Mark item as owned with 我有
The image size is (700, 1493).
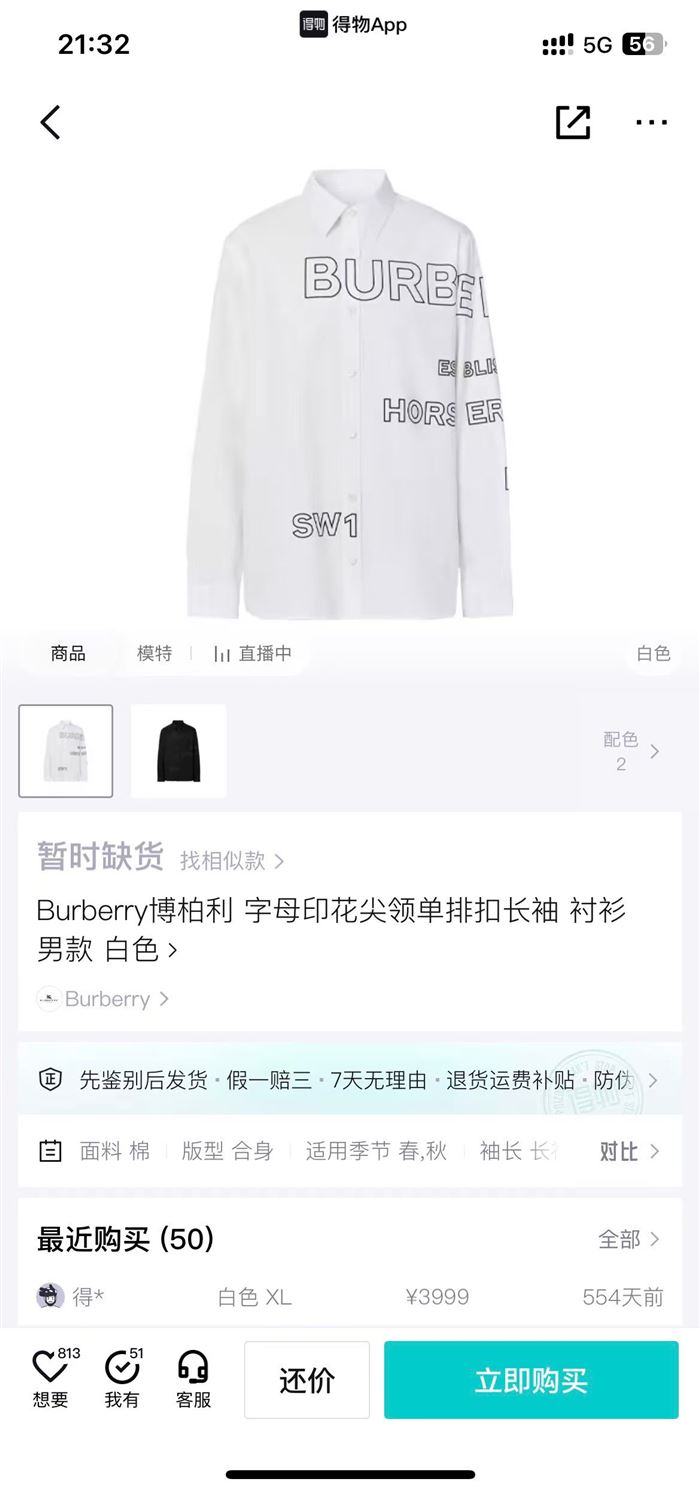123,1379
